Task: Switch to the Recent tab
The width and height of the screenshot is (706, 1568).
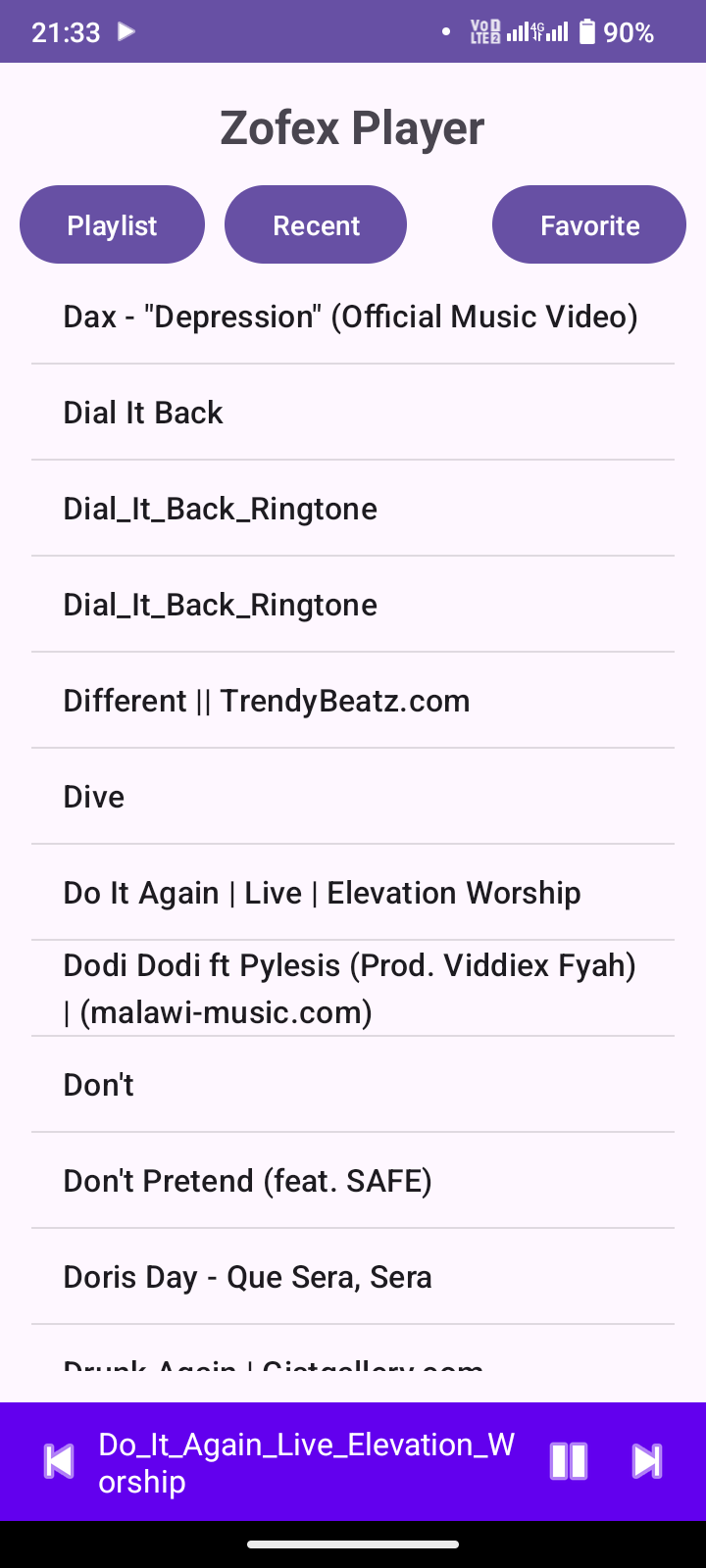Action: 316,224
